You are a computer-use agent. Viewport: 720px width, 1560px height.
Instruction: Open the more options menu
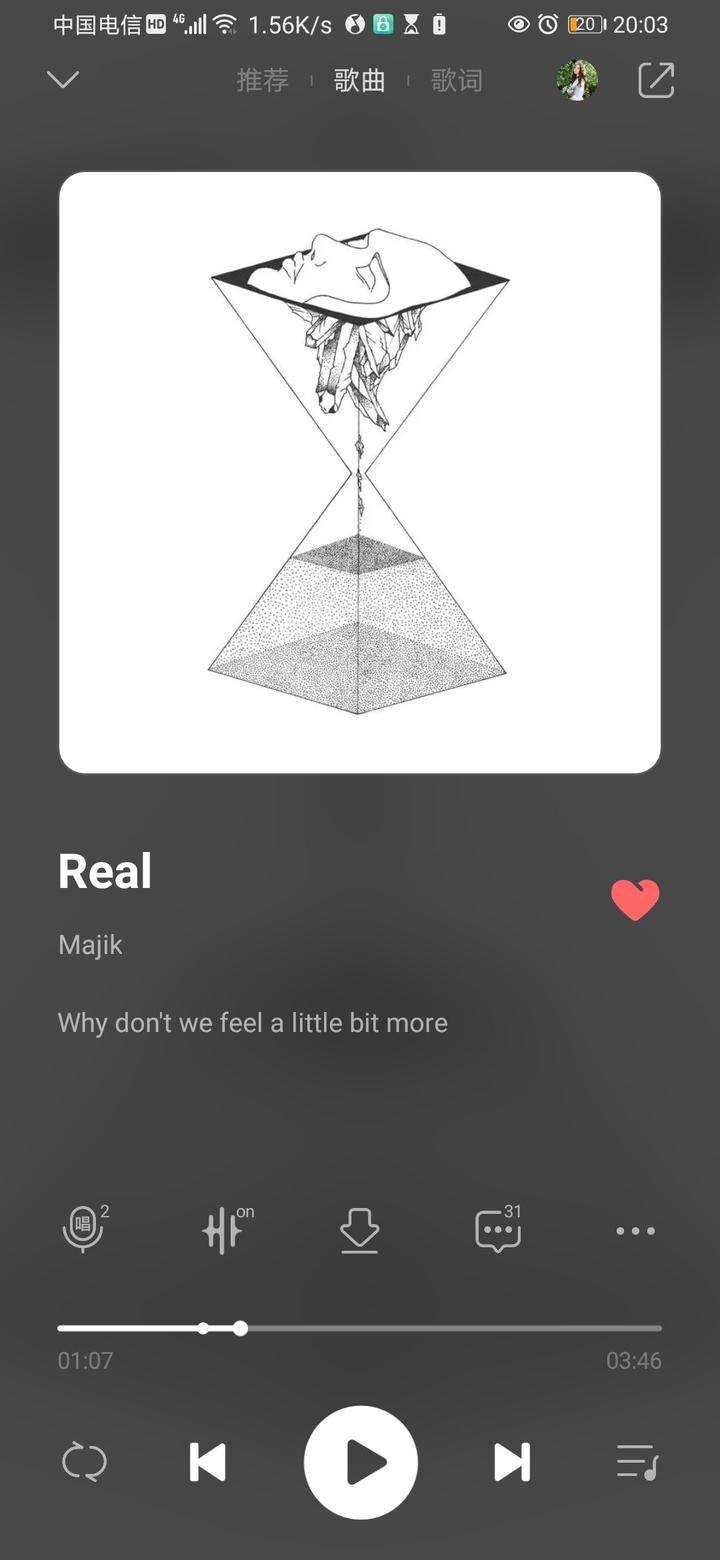click(635, 1231)
